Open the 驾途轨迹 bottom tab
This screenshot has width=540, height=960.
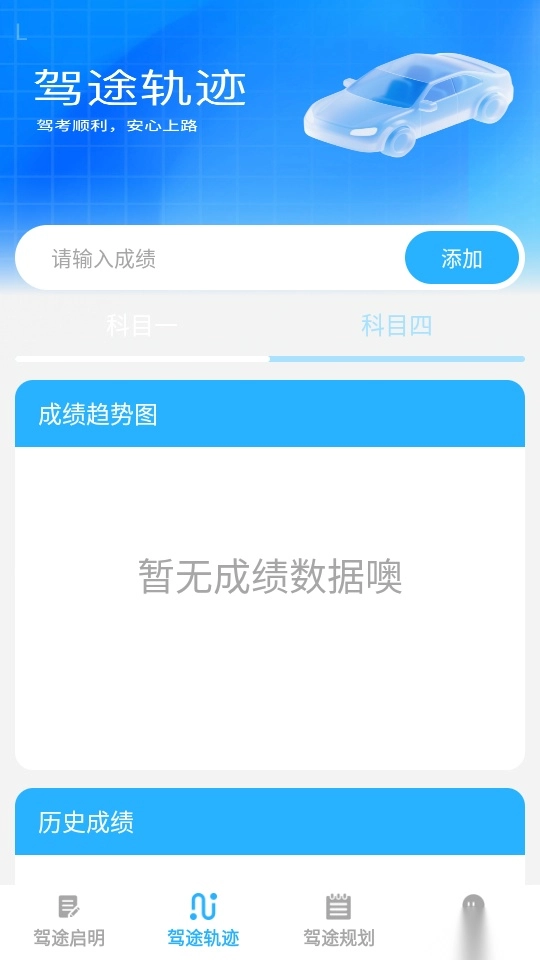coord(203,921)
